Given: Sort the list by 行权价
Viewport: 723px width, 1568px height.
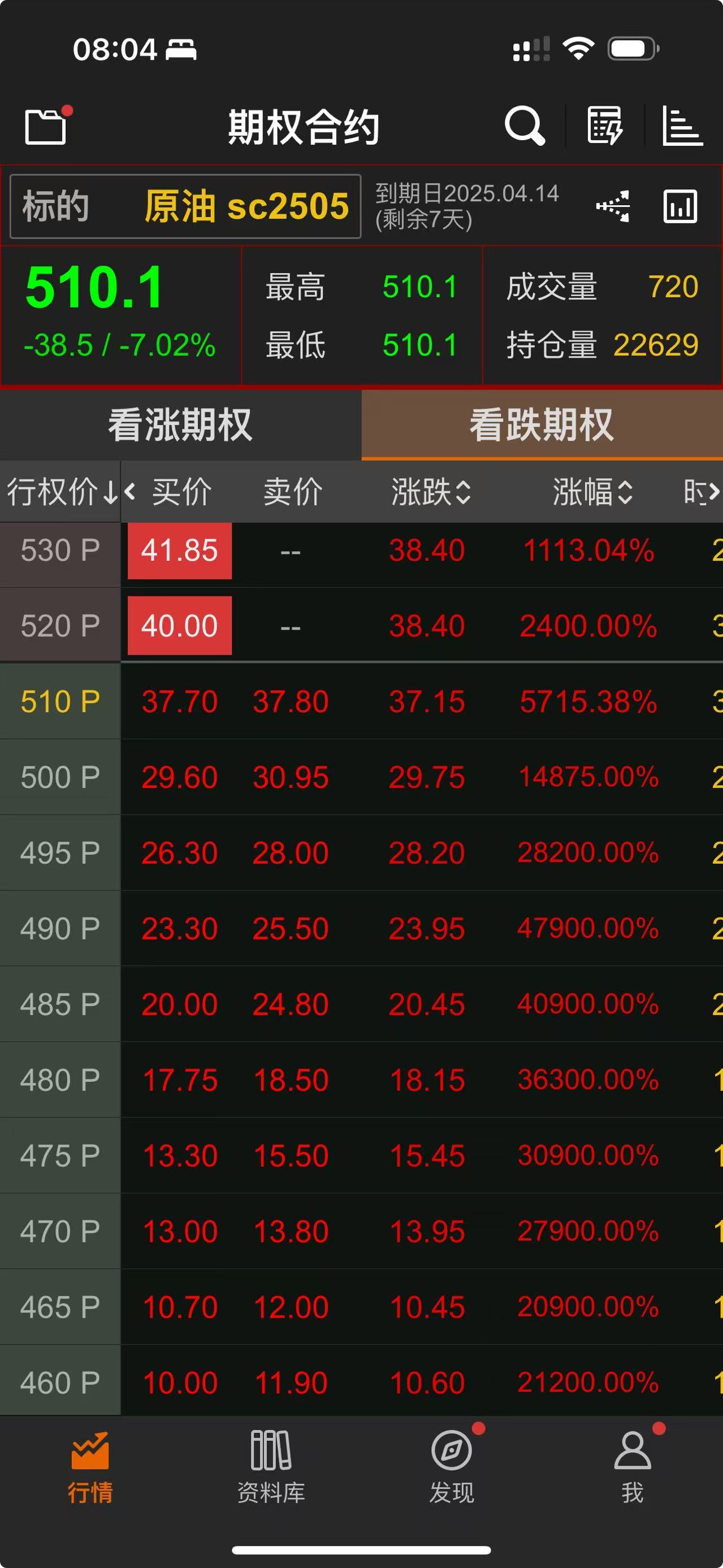Looking at the screenshot, I should coord(60,492).
